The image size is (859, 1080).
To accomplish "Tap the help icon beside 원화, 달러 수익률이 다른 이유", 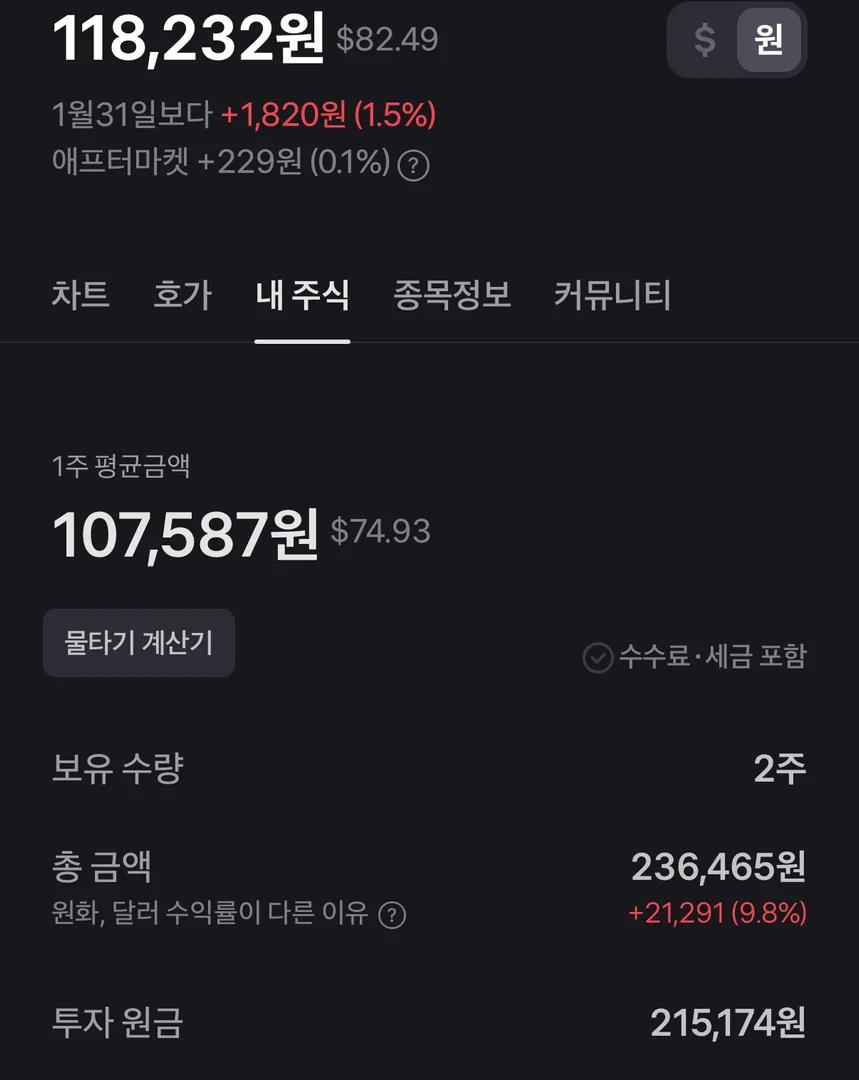I will [x=393, y=915].
